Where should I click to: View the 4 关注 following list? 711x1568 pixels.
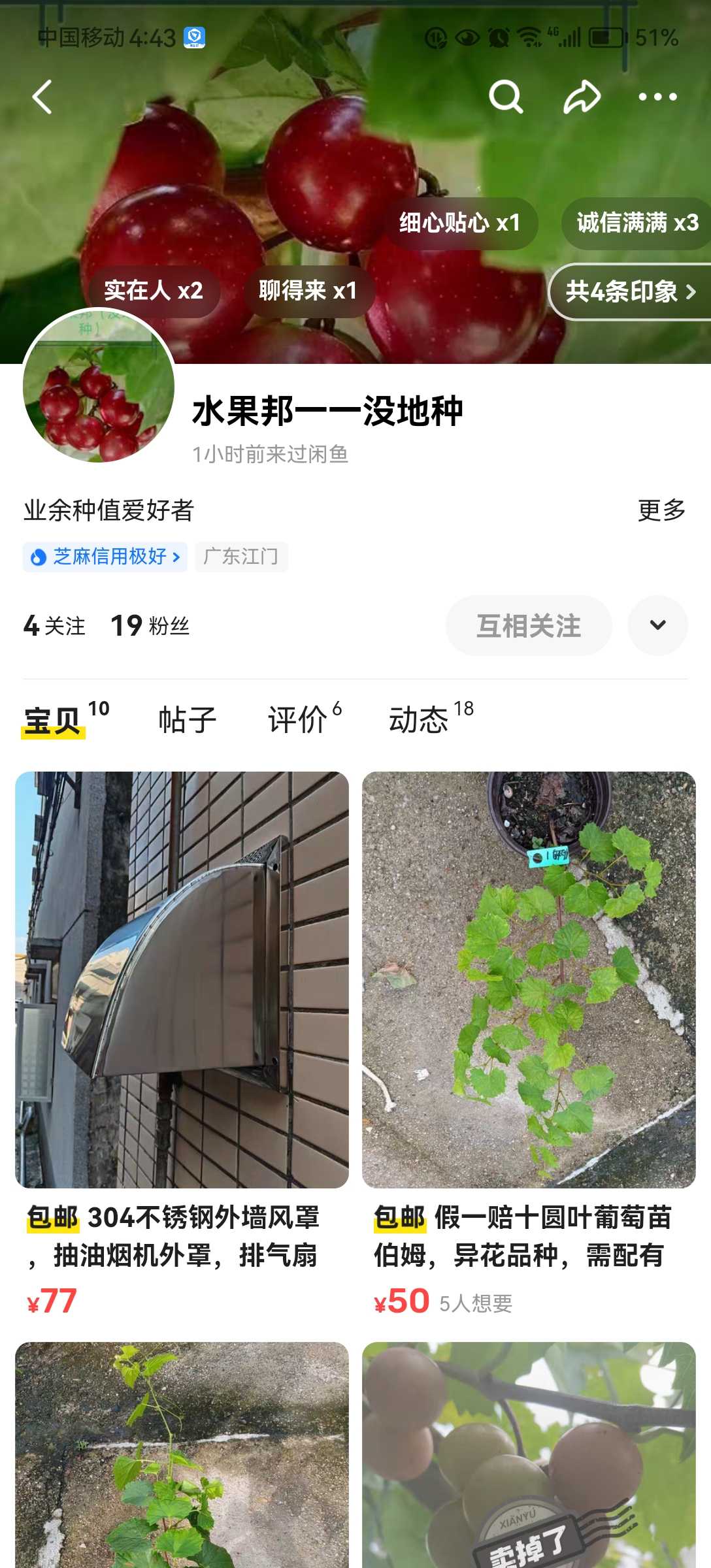[54, 625]
